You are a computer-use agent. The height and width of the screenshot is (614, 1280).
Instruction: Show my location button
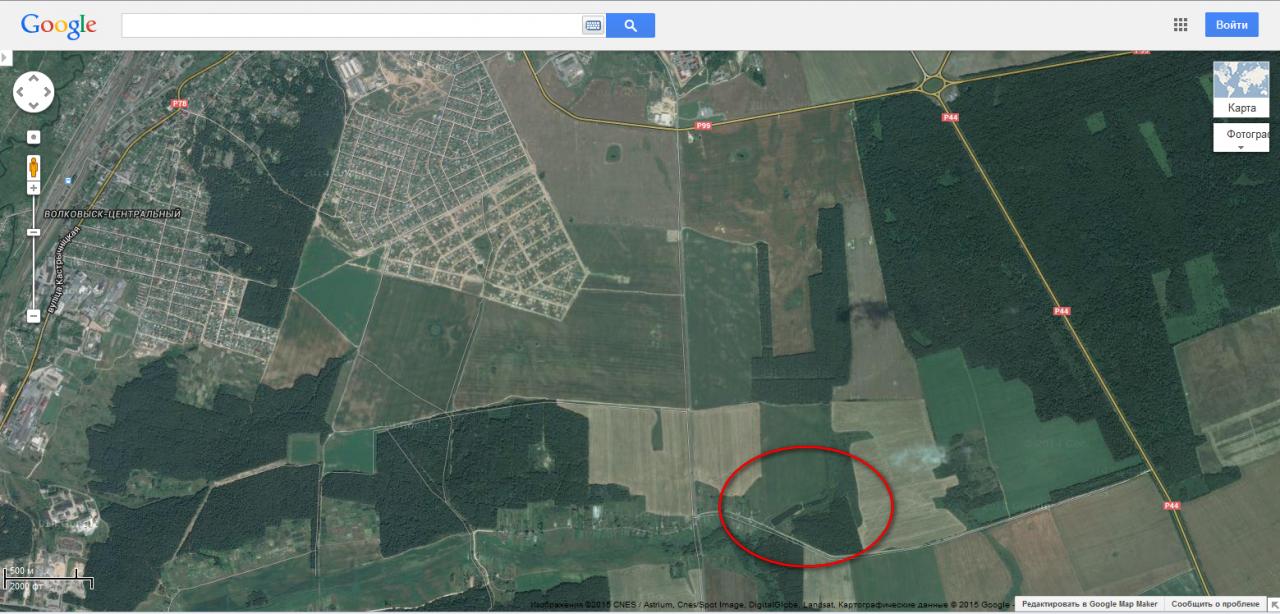(33, 136)
